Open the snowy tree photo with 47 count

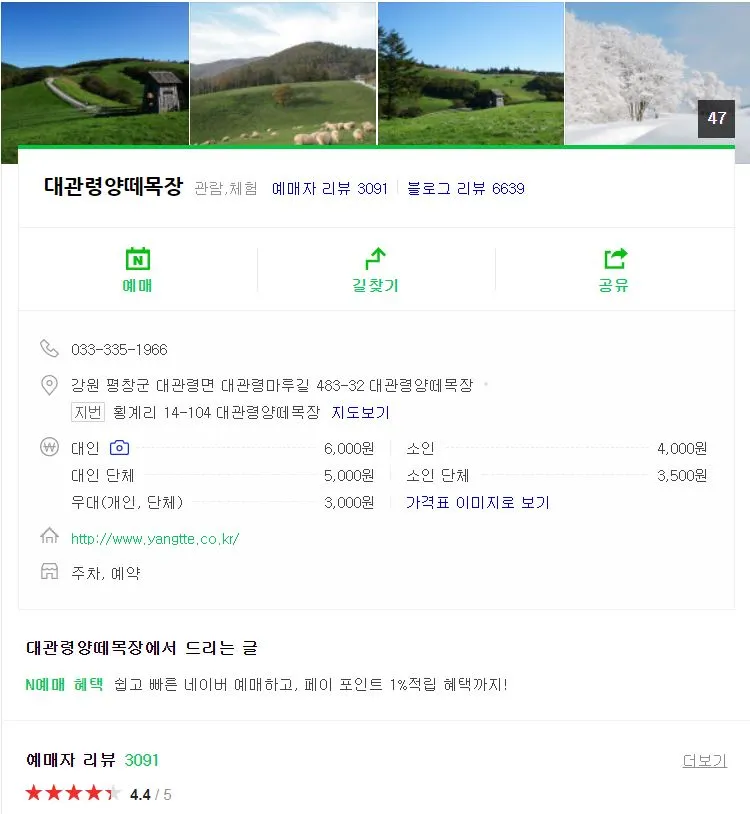[657, 74]
